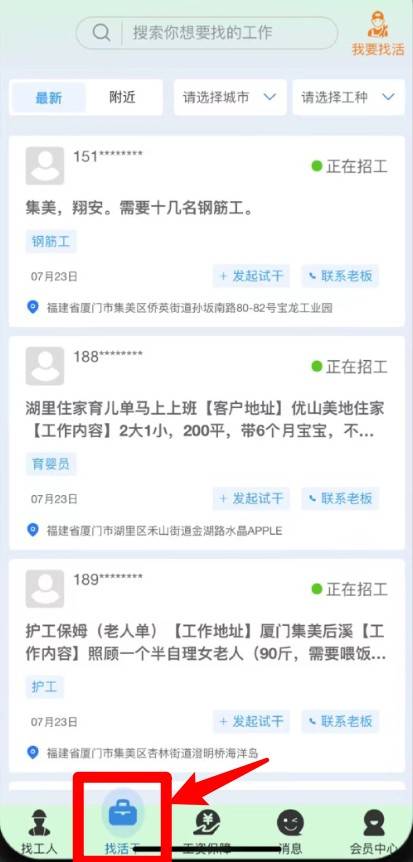Switch to the 附近 tab
Image resolution: width=413 pixels, height=862 pixels.
pyautogui.click(x=122, y=98)
